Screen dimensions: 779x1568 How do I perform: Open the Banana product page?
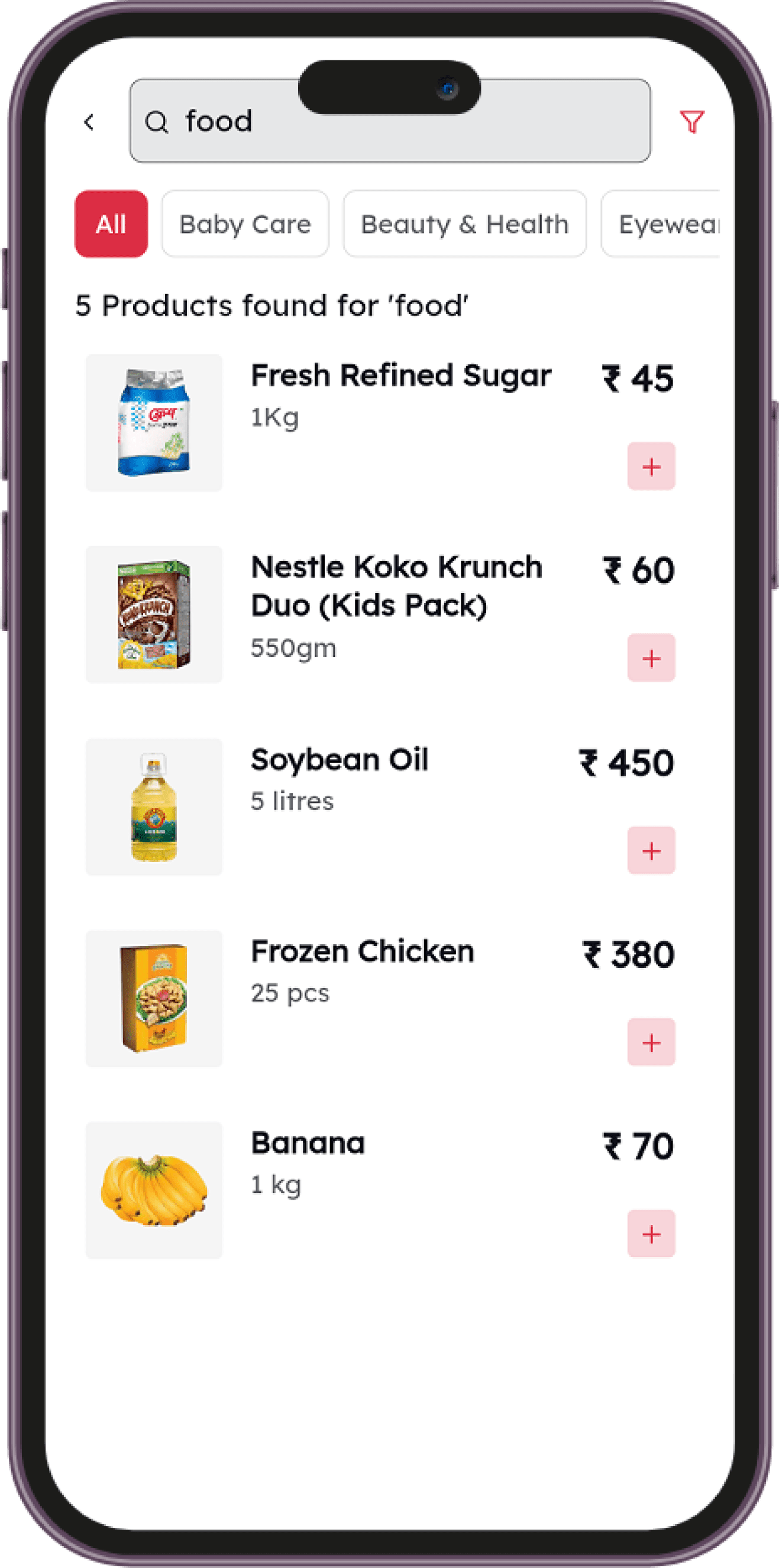308,1143
